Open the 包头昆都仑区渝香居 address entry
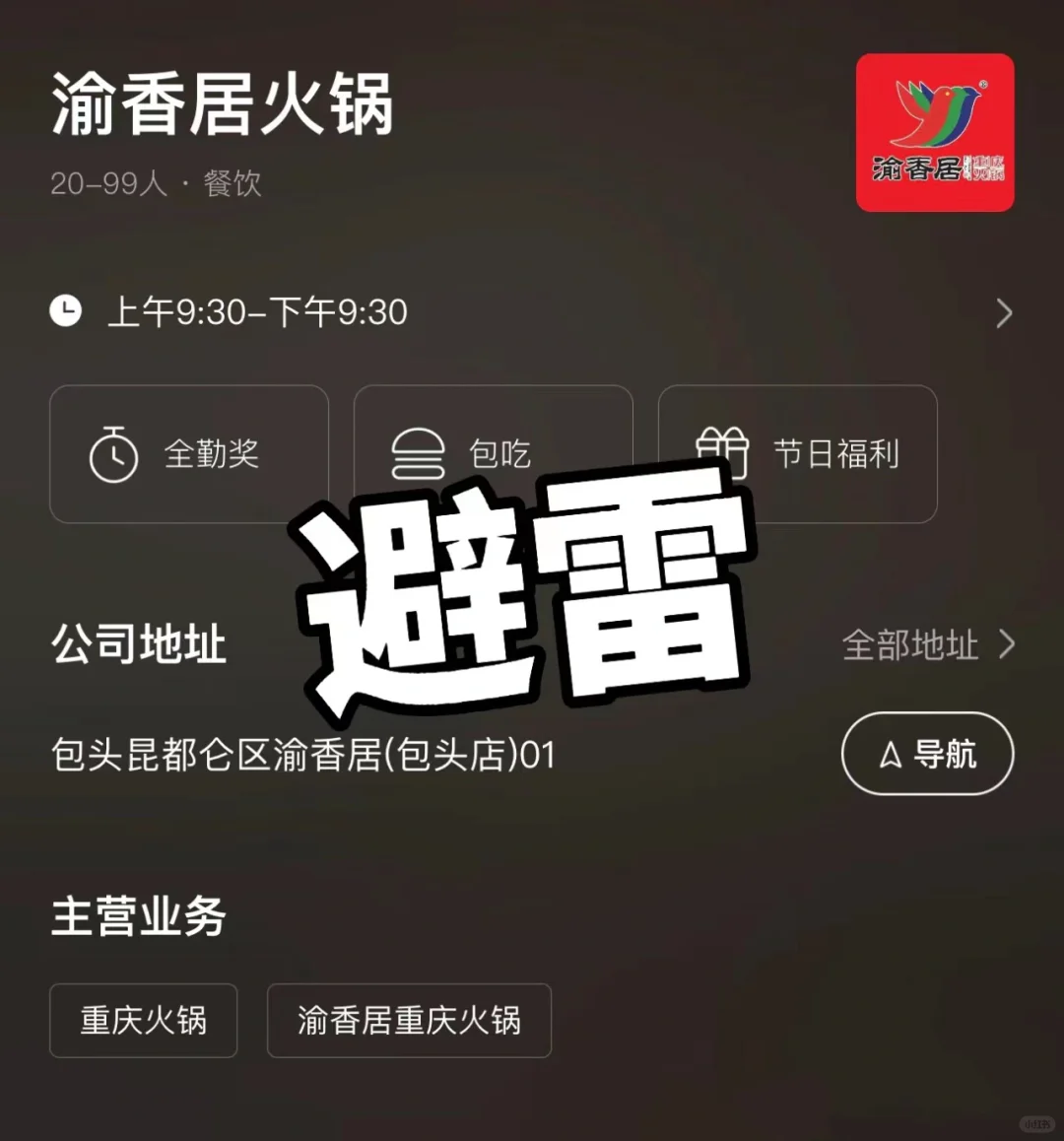This screenshot has width=1064, height=1141. click(303, 756)
